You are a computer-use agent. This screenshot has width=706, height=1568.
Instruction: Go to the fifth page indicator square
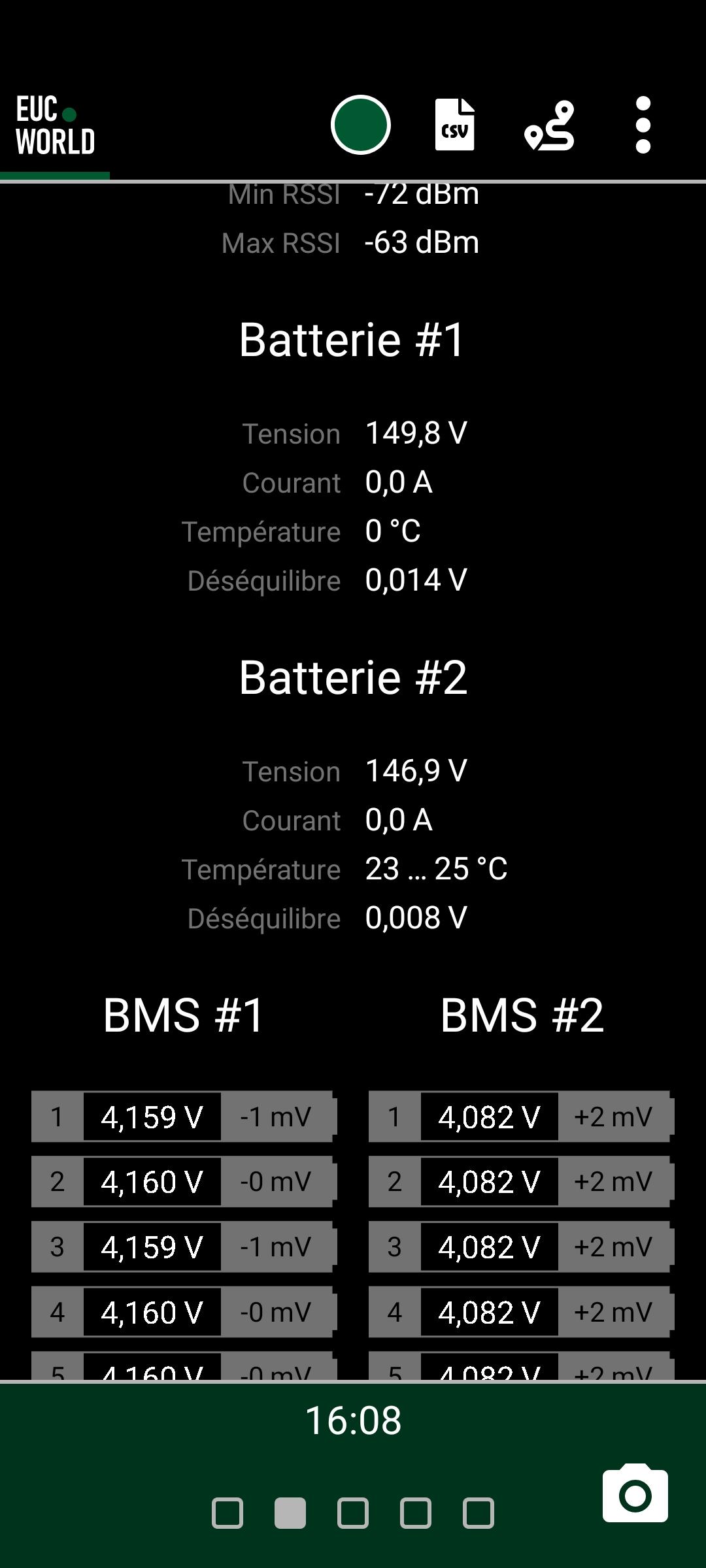point(479,1513)
